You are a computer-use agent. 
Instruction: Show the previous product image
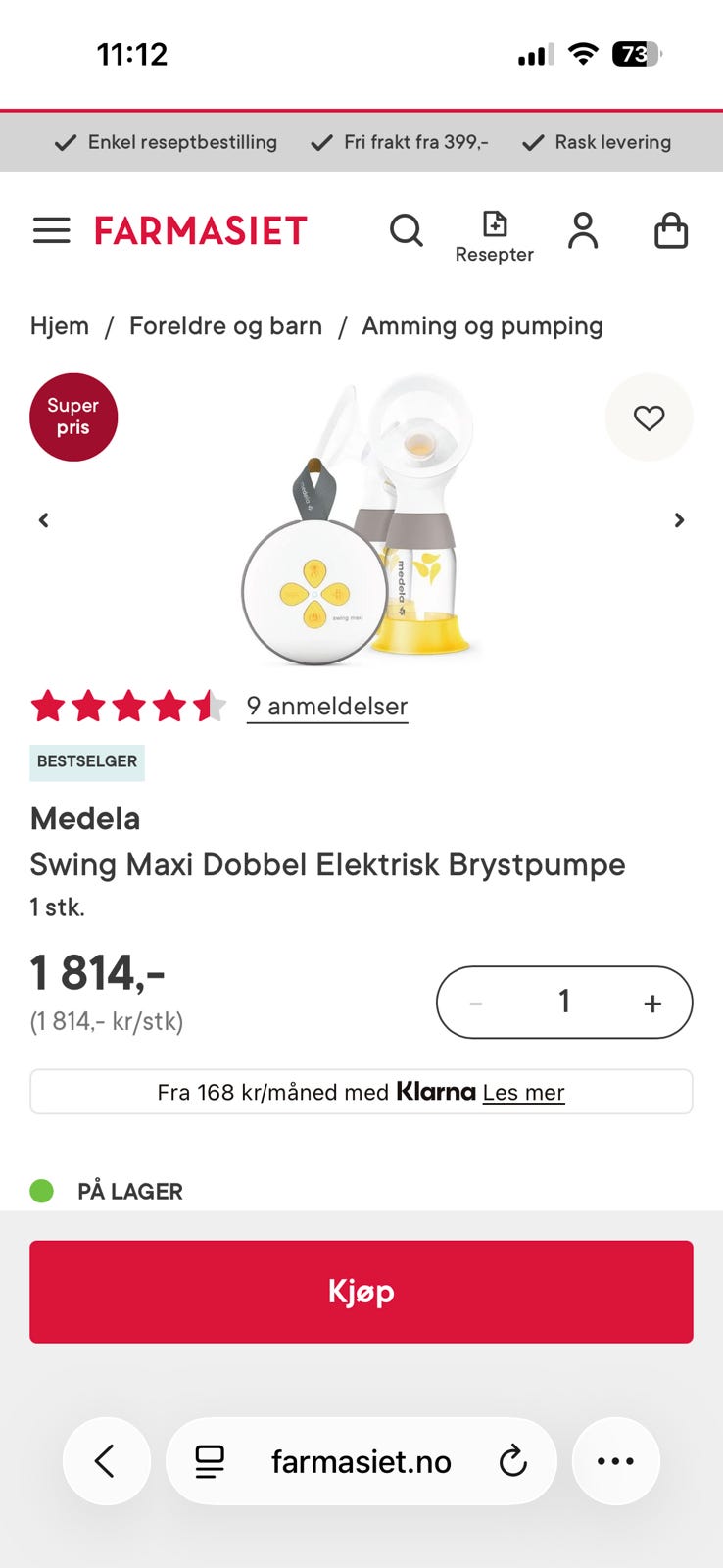[44, 520]
